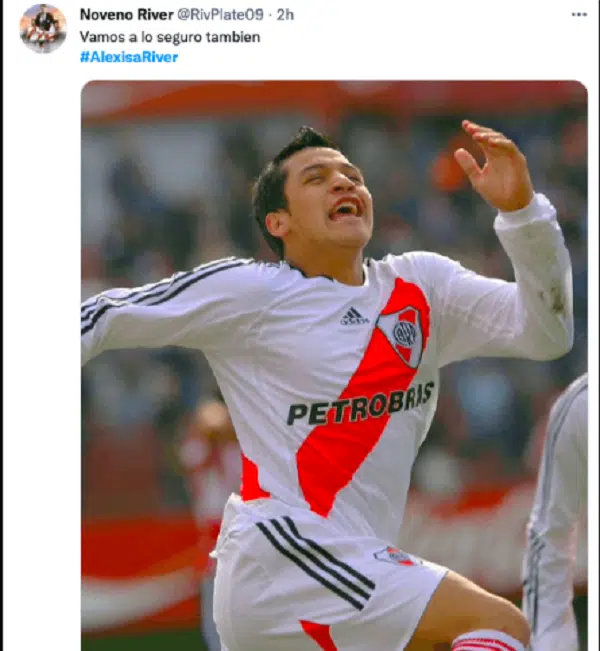Open the tweet's three-dot overflow menu

[579, 15]
